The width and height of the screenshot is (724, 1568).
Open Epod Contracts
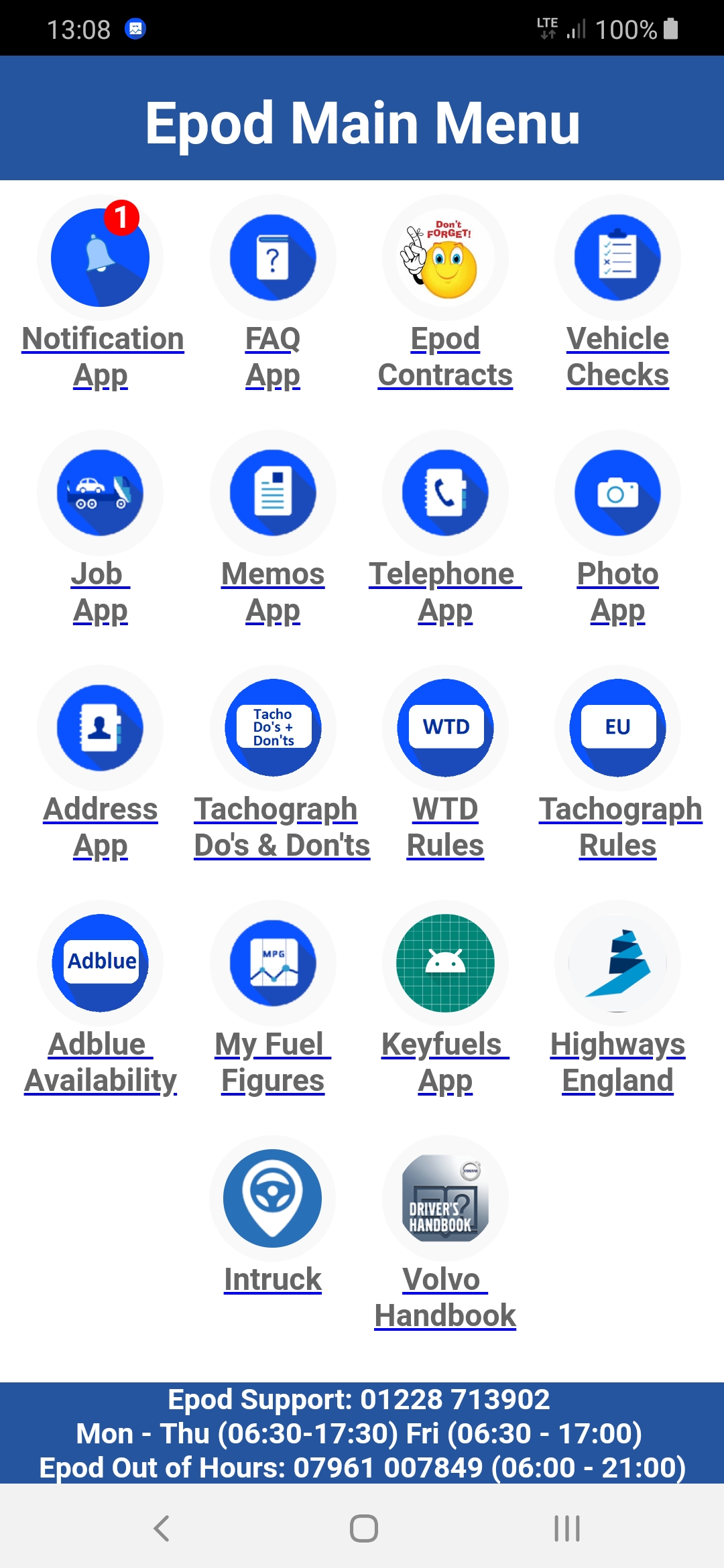(x=445, y=259)
